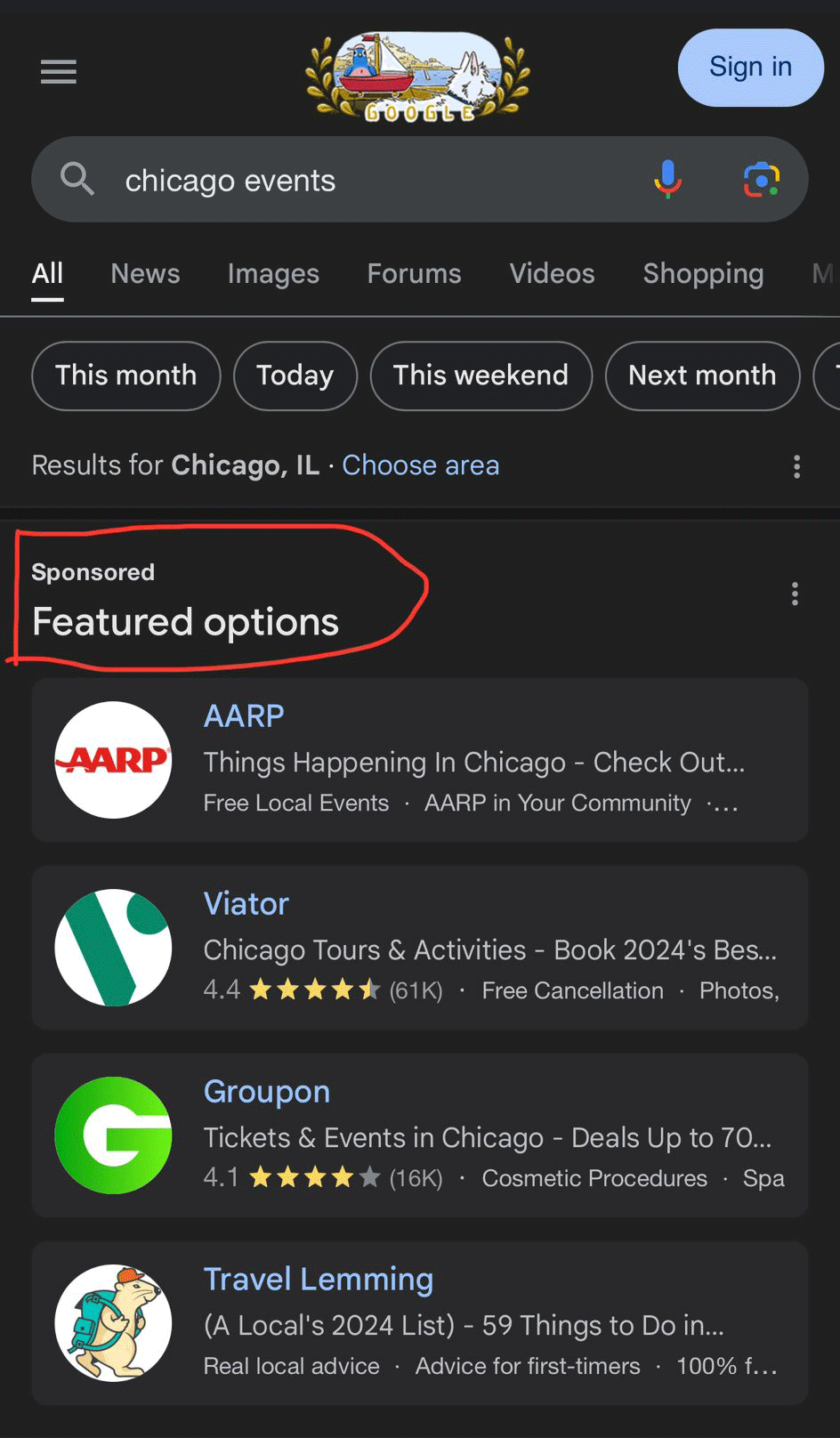The image size is (840, 1438).
Task: Enable the Today events filter
Action: 295,376
